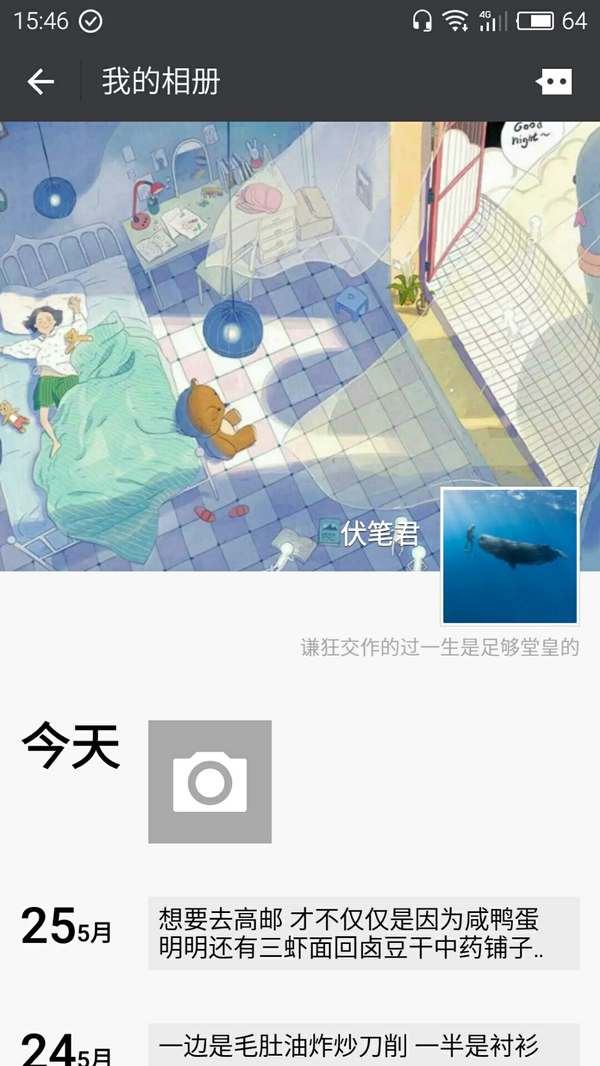
Task: Go back from 我的相册
Action: pyautogui.click(x=41, y=82)
